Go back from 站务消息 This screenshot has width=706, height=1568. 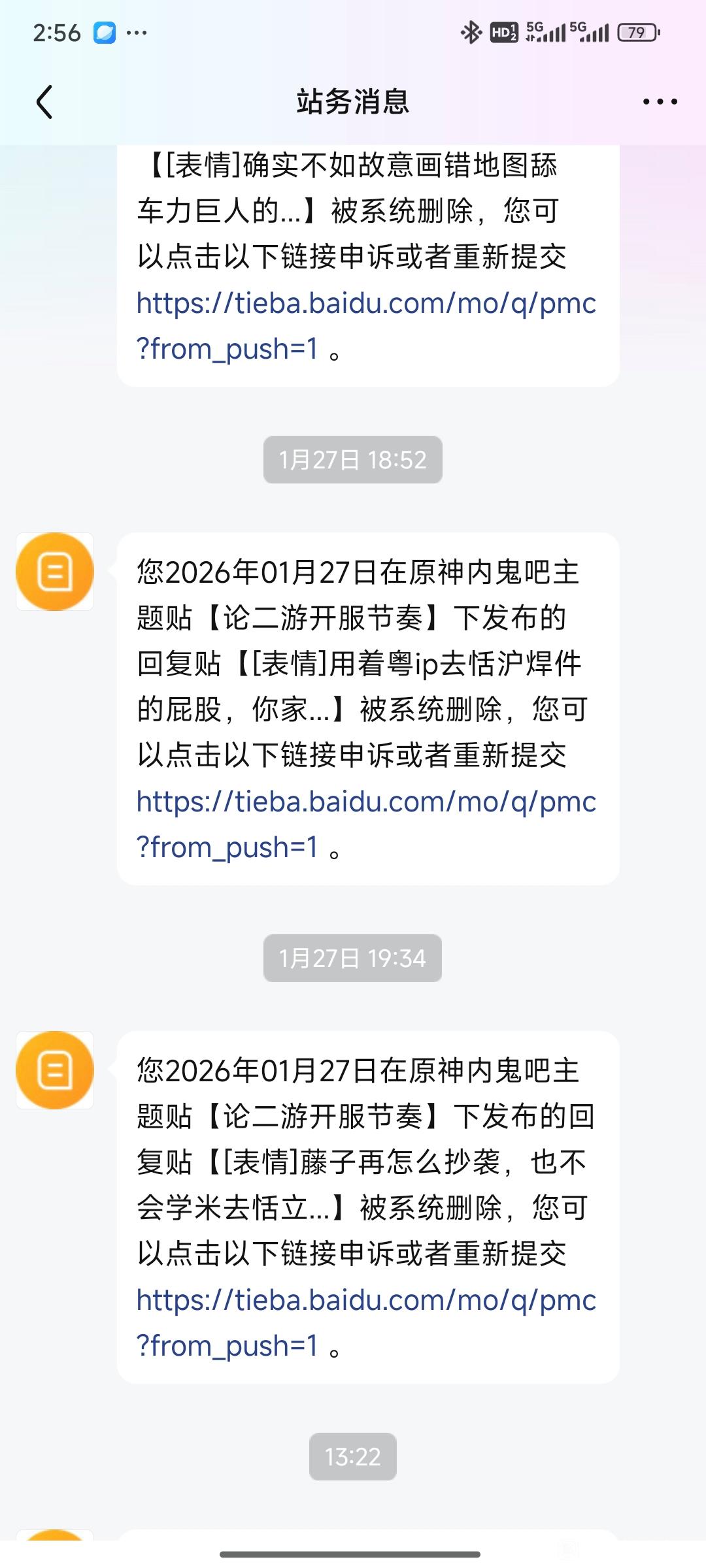pos(44,102)
